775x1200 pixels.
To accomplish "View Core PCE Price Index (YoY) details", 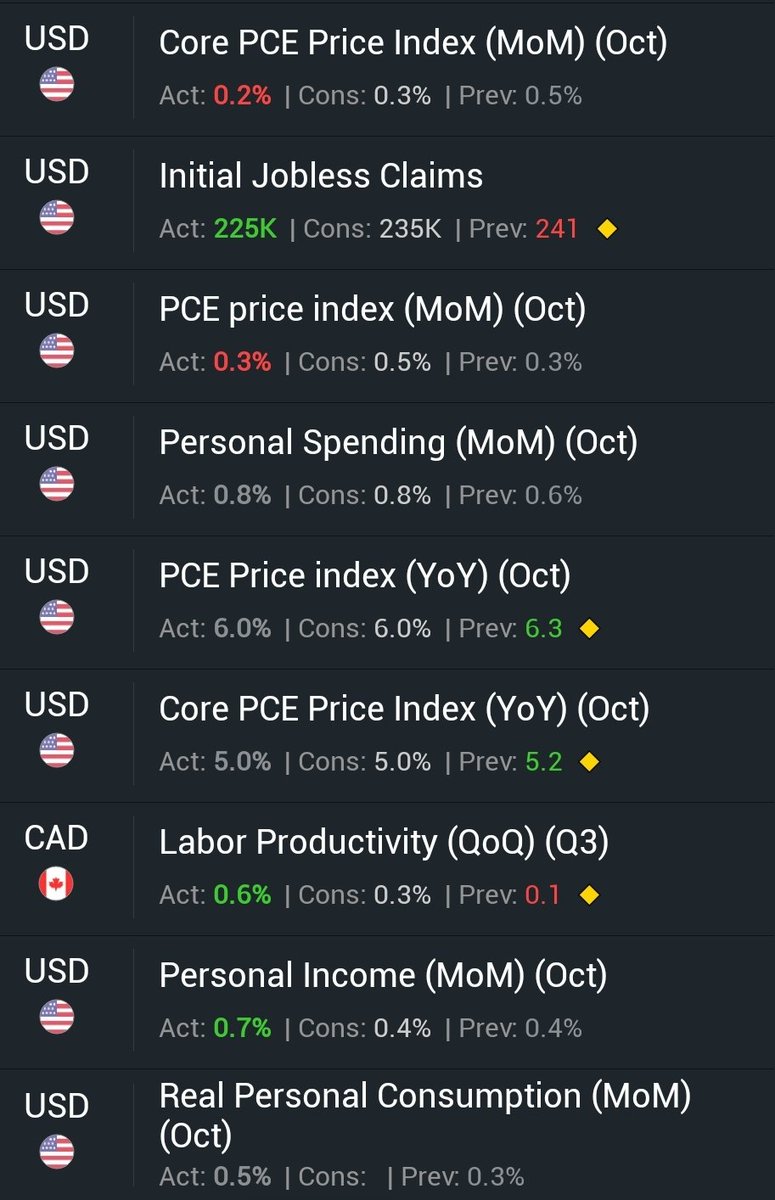I will point(404,709).
